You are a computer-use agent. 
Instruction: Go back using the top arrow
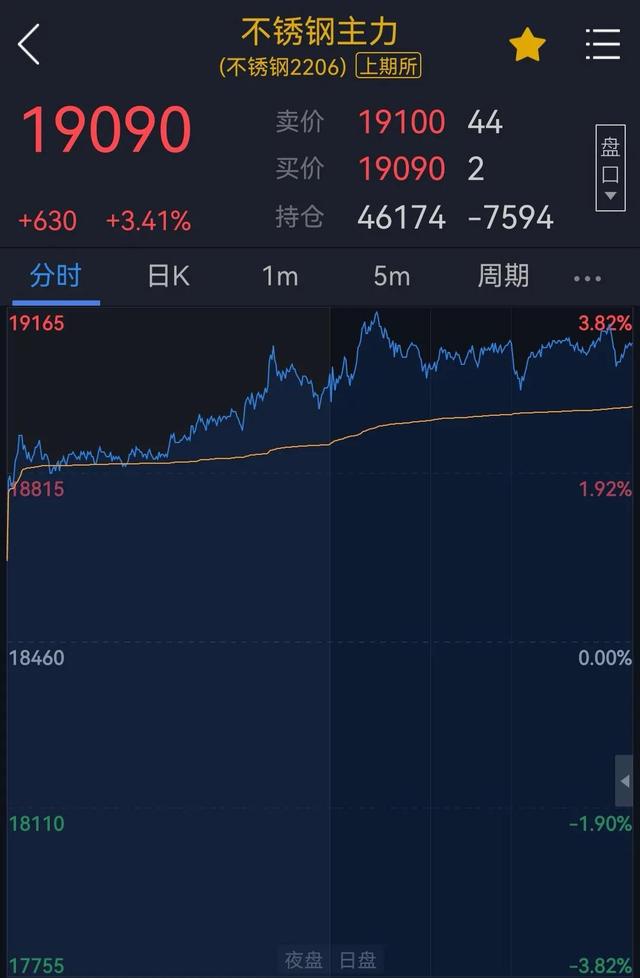(x=29, y=45)
